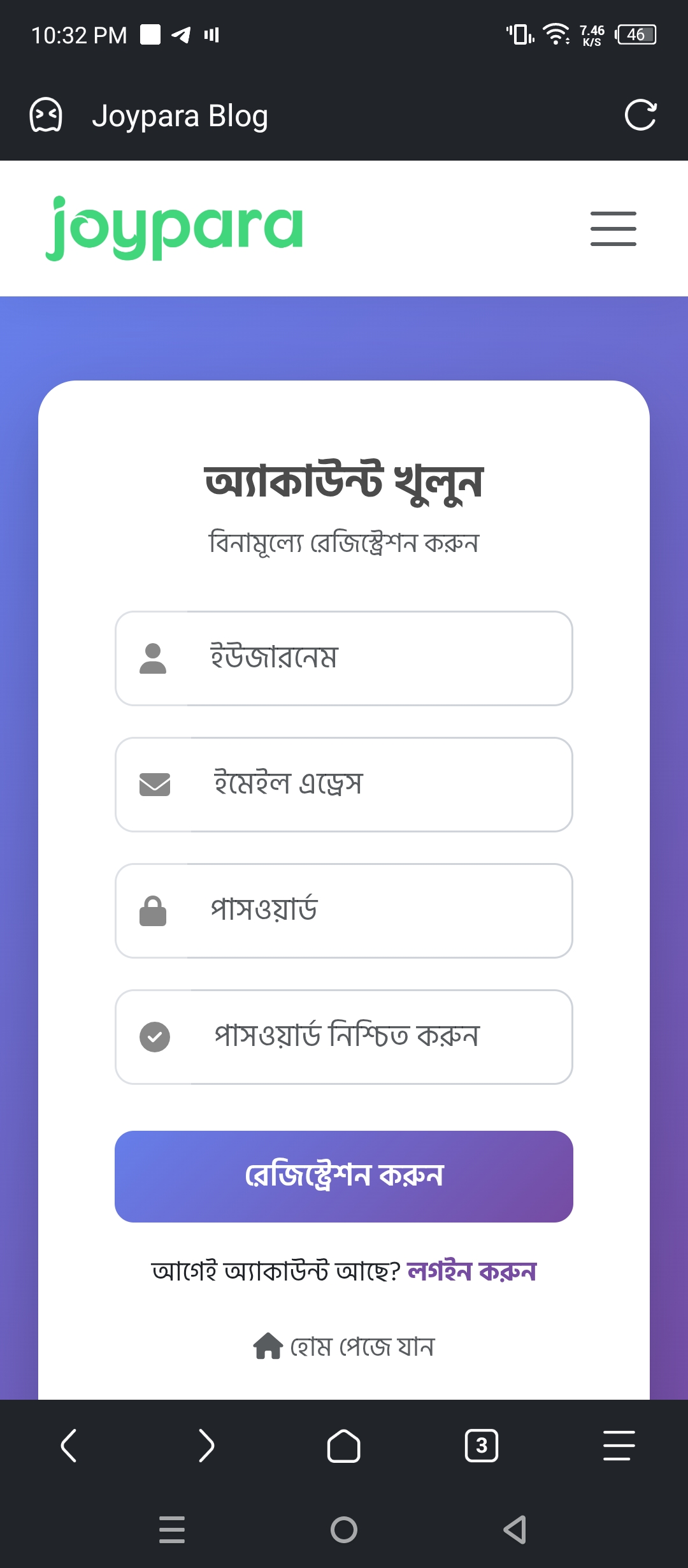Reload the page with the refresh icon
Viewport: 688px width, 1568px height.
(x=640, y=115)
